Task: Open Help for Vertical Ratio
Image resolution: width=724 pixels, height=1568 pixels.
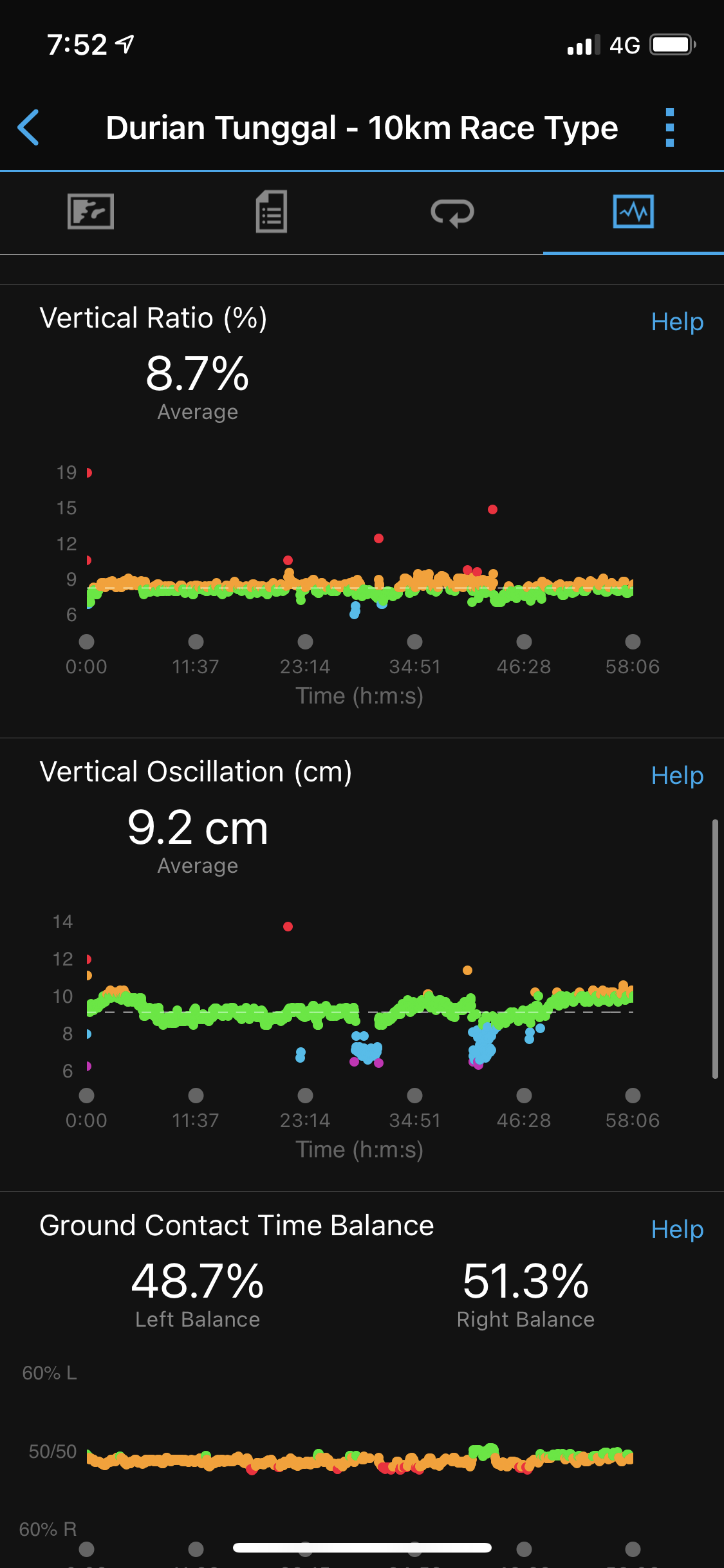Action: 676,322
